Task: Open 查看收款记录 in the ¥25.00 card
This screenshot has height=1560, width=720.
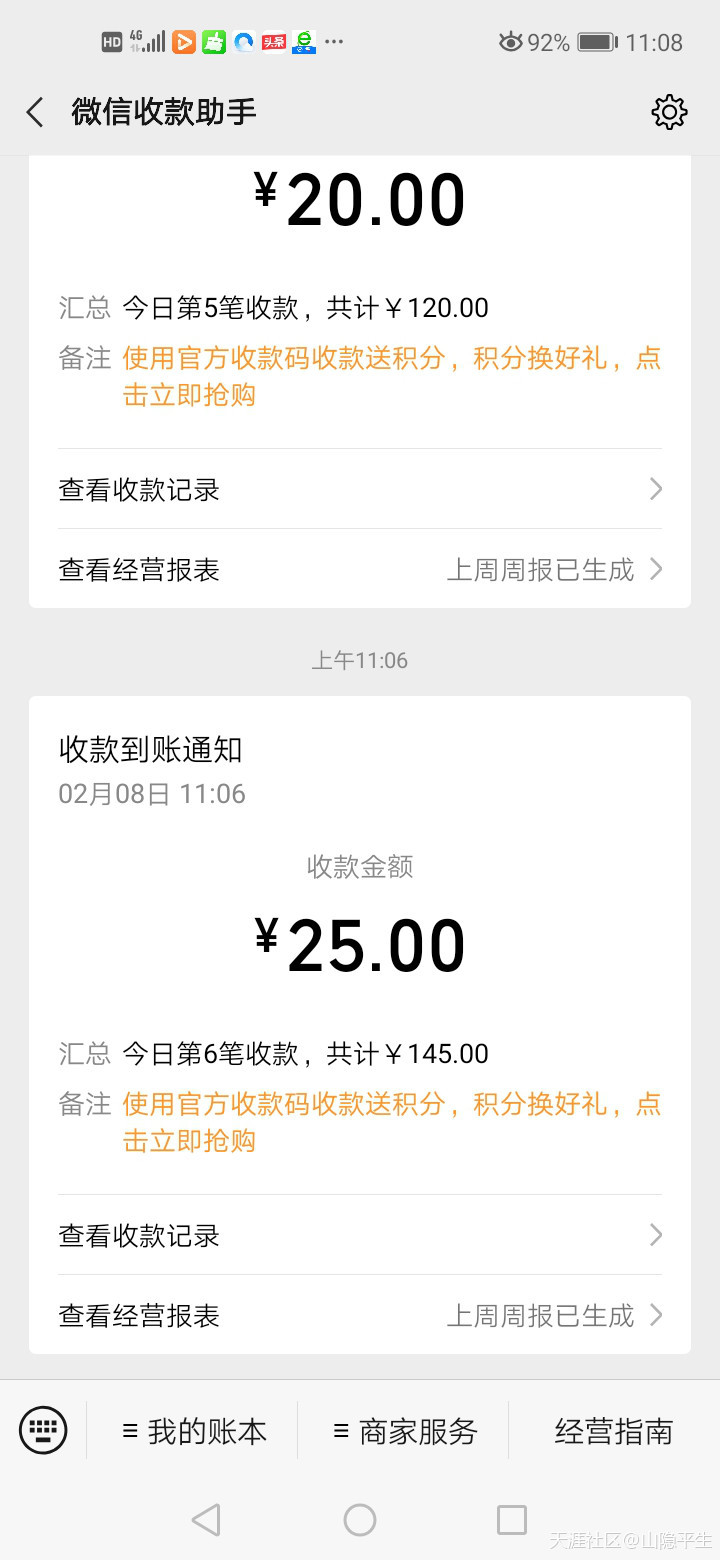Action: pos(360,1235)
